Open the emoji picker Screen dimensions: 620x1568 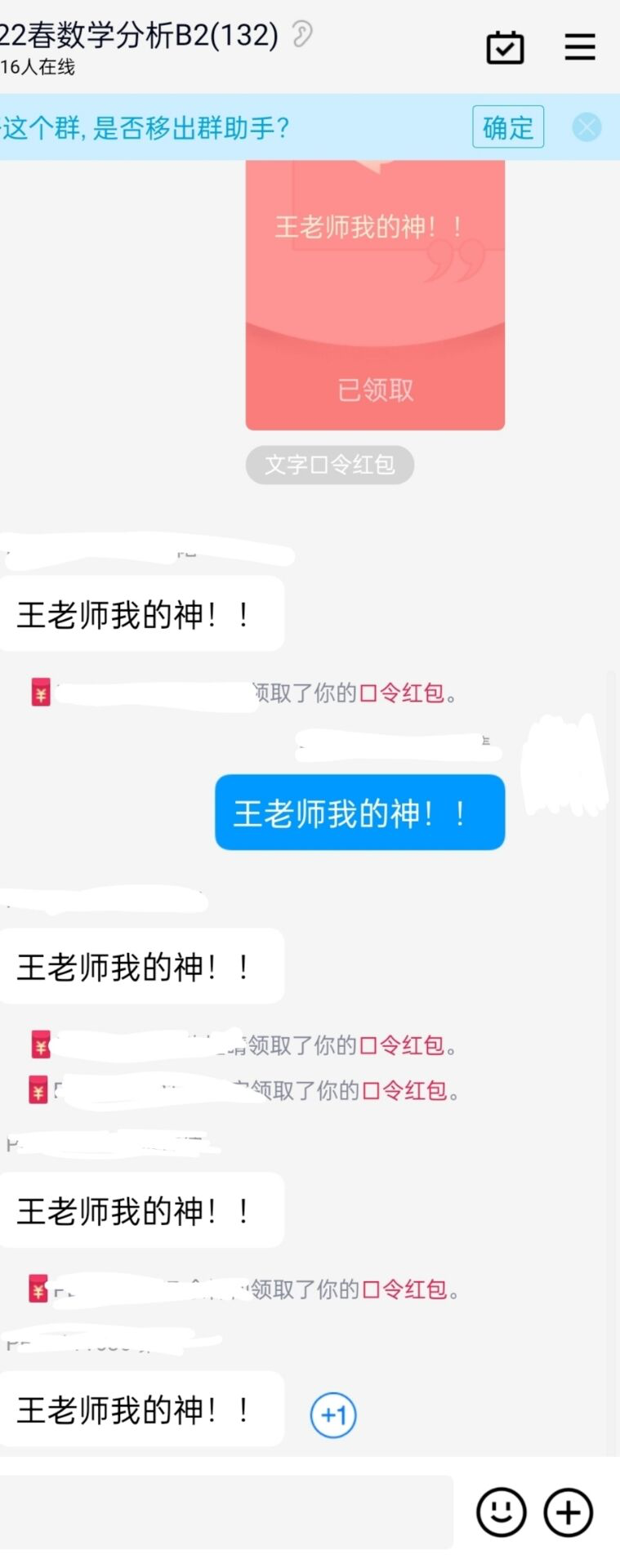coord(501,1512)
